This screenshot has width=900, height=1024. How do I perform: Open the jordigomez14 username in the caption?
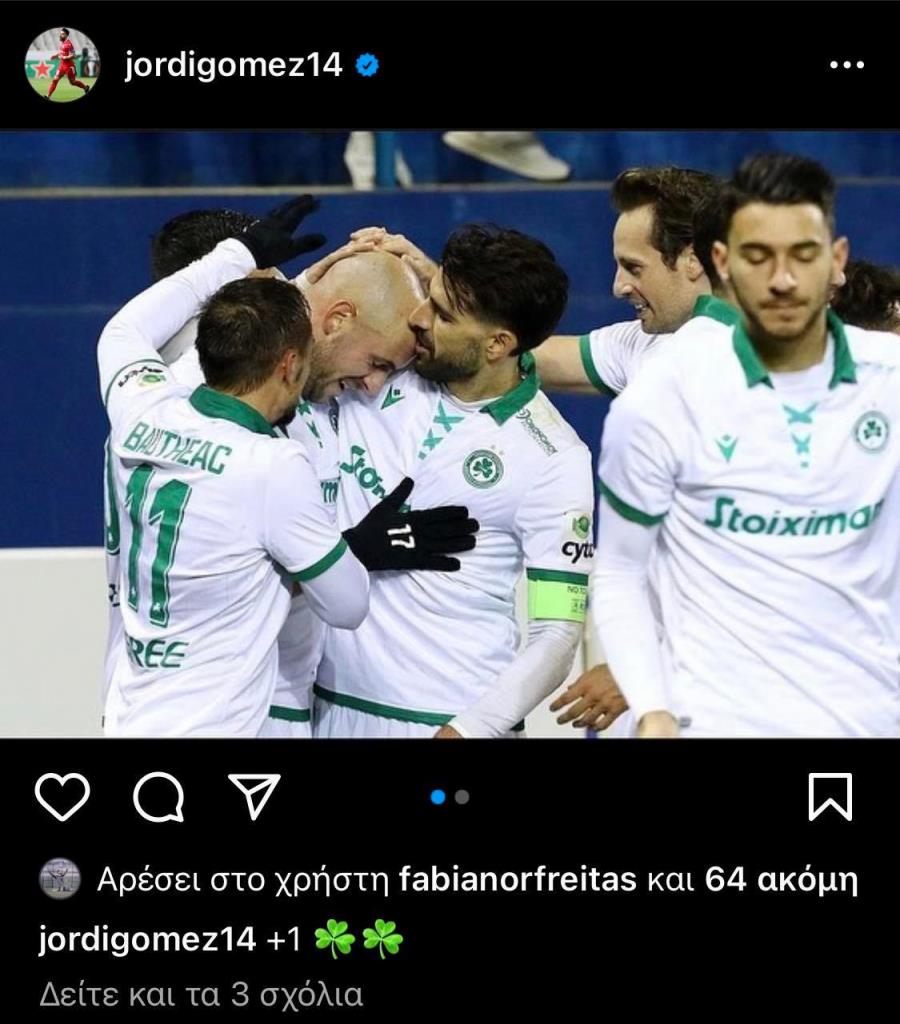point(147,940)
